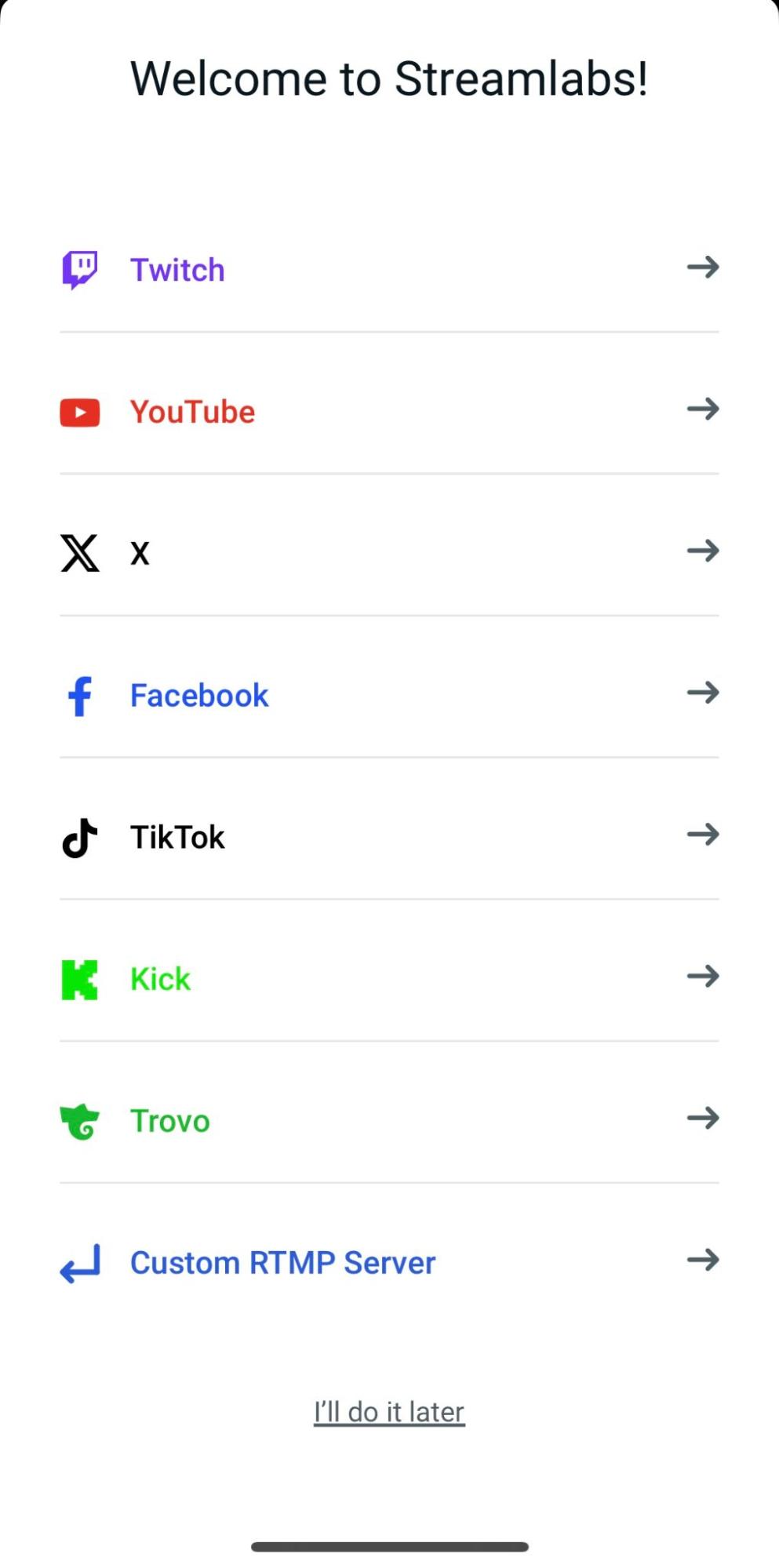The height and width of the screenshot is (1568, 779).
Task: Select the X platform icon
Action: click(x=79, y=552)
